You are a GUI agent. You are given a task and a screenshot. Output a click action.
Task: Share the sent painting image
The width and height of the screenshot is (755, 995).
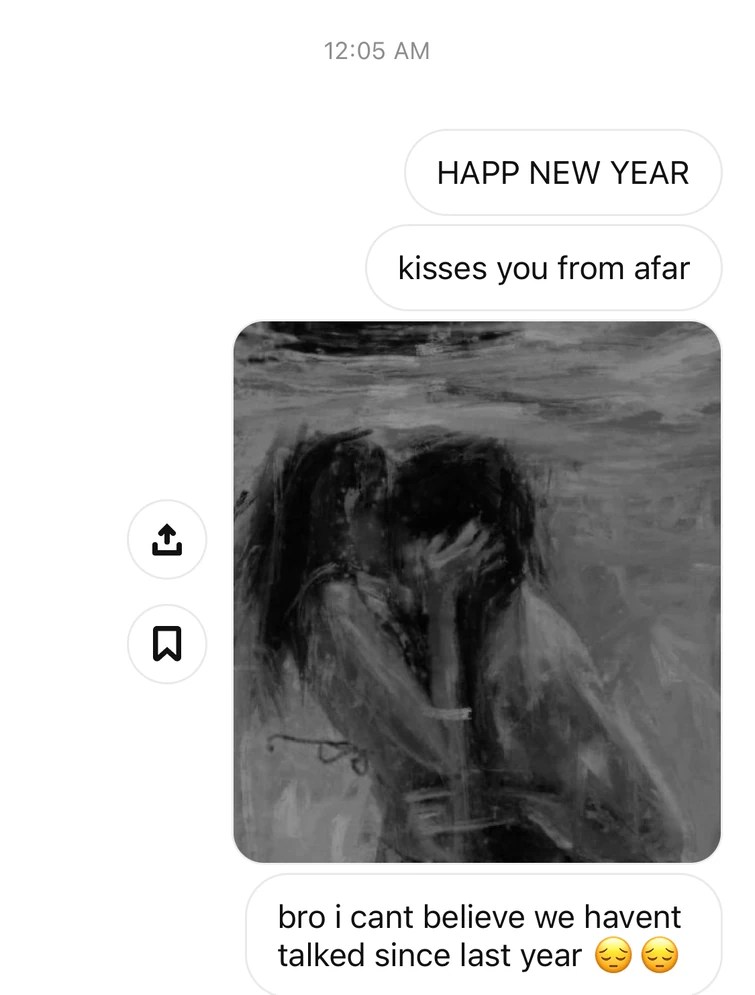point(167,540)
